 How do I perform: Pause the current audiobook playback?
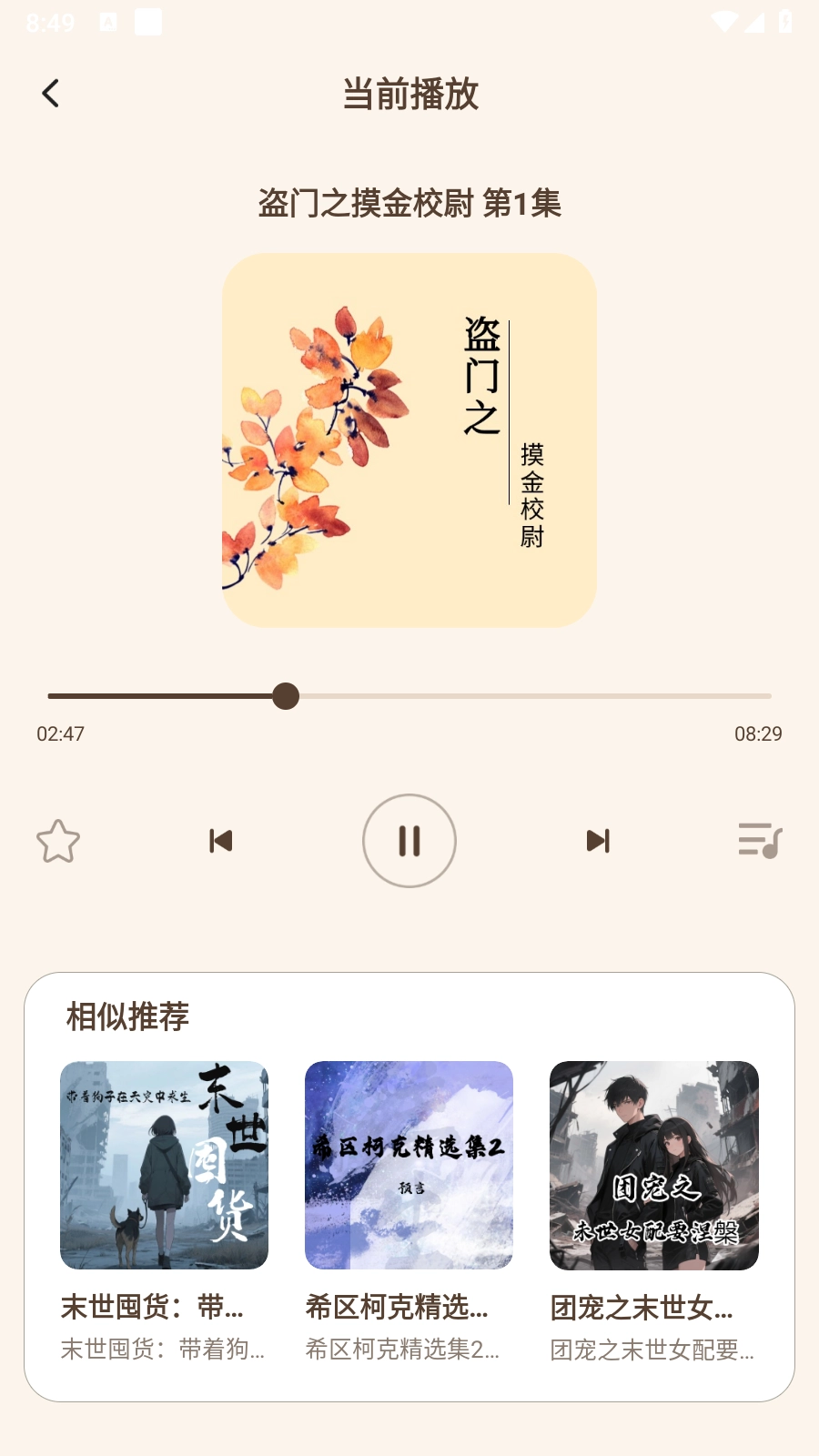[x=409, y=840]
